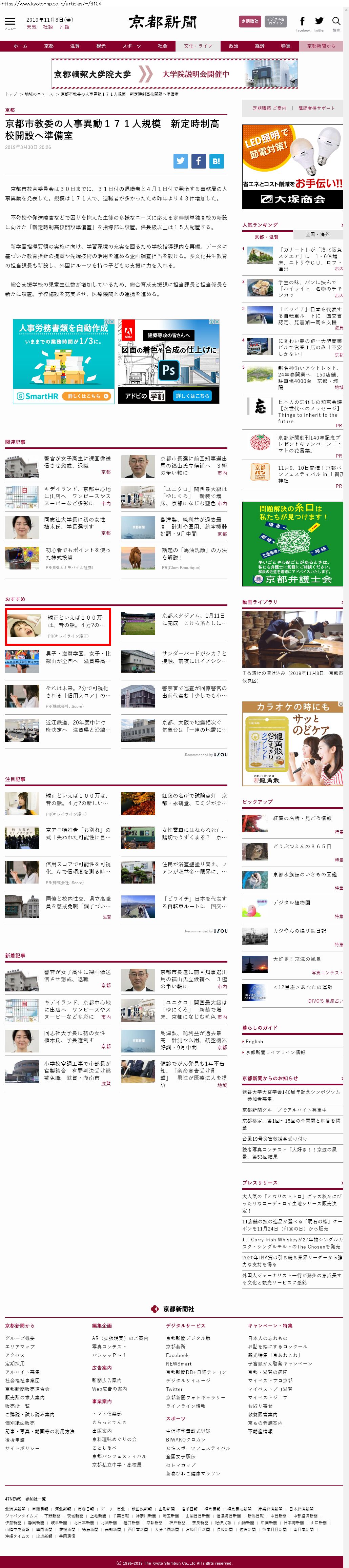Open the search icon in the header

(336, 22)
